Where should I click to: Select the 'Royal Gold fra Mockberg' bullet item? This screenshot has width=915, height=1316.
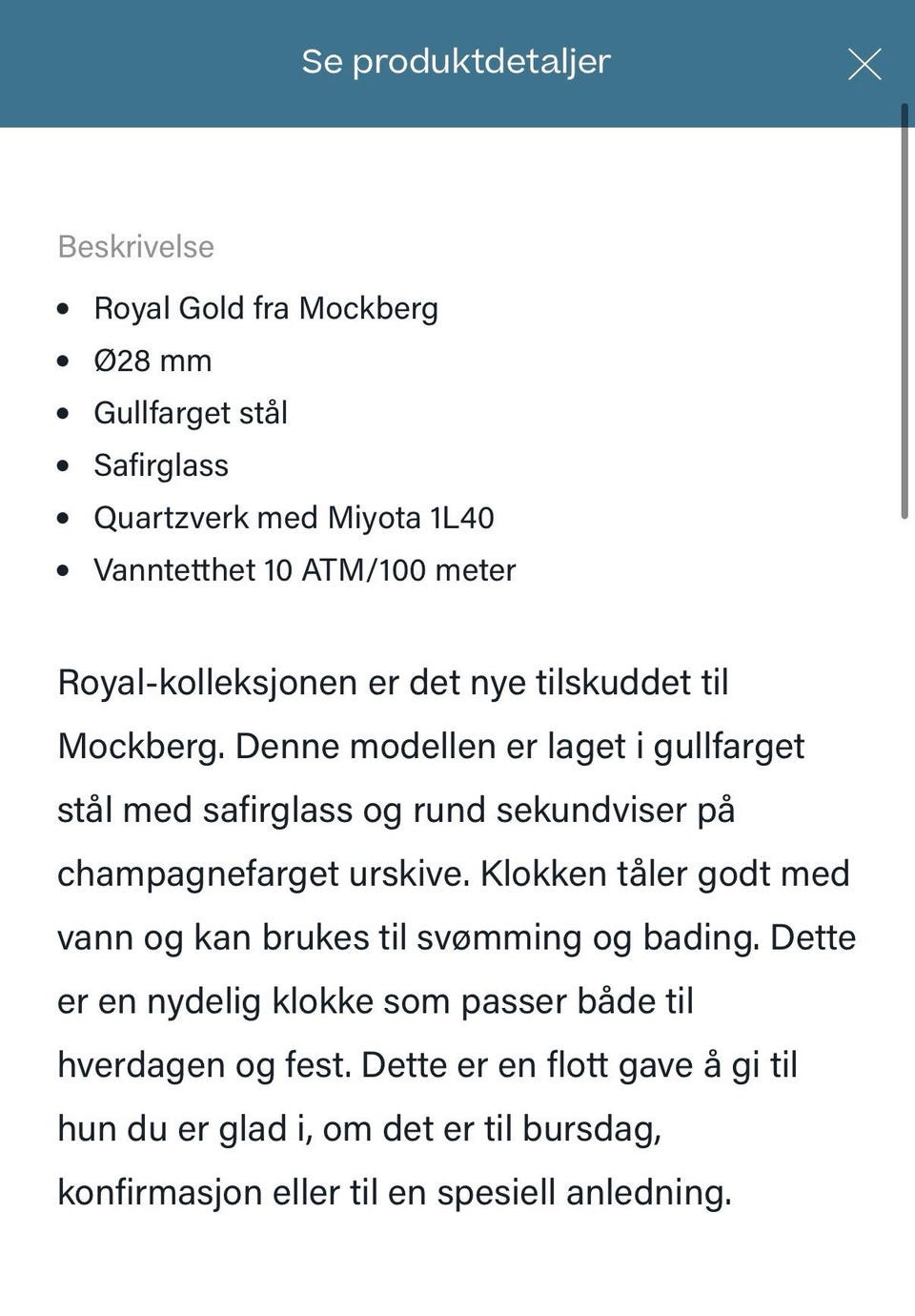[267, 307]
